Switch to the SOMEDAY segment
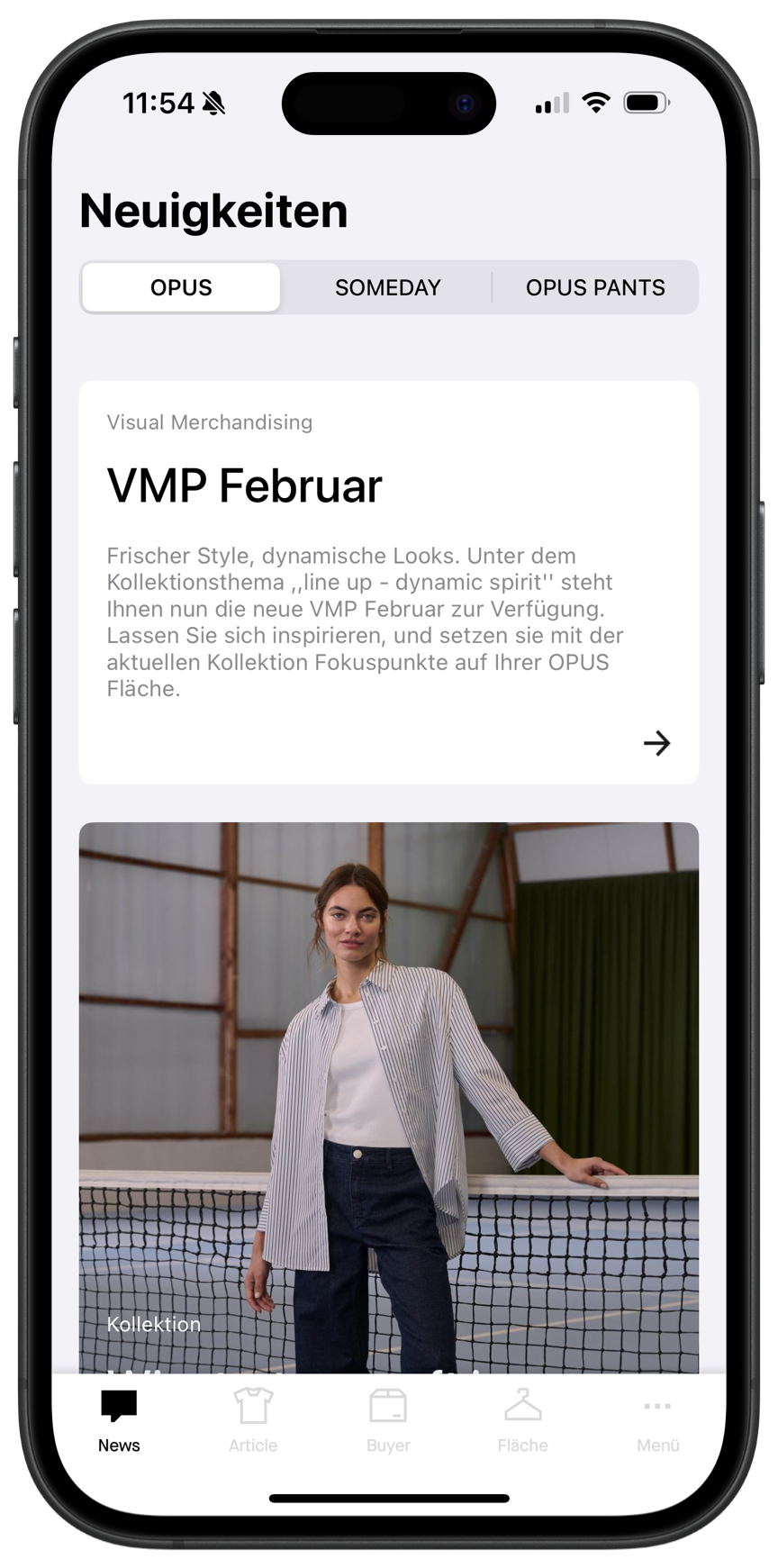Viewport: 778px width, 1568px height. (387, 287)
